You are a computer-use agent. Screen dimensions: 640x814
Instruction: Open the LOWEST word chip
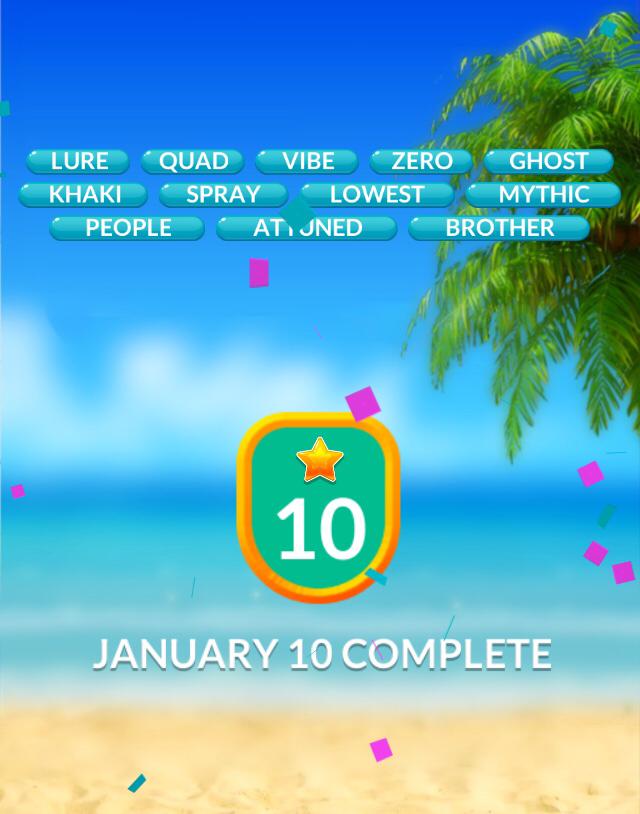pos(377,194)
